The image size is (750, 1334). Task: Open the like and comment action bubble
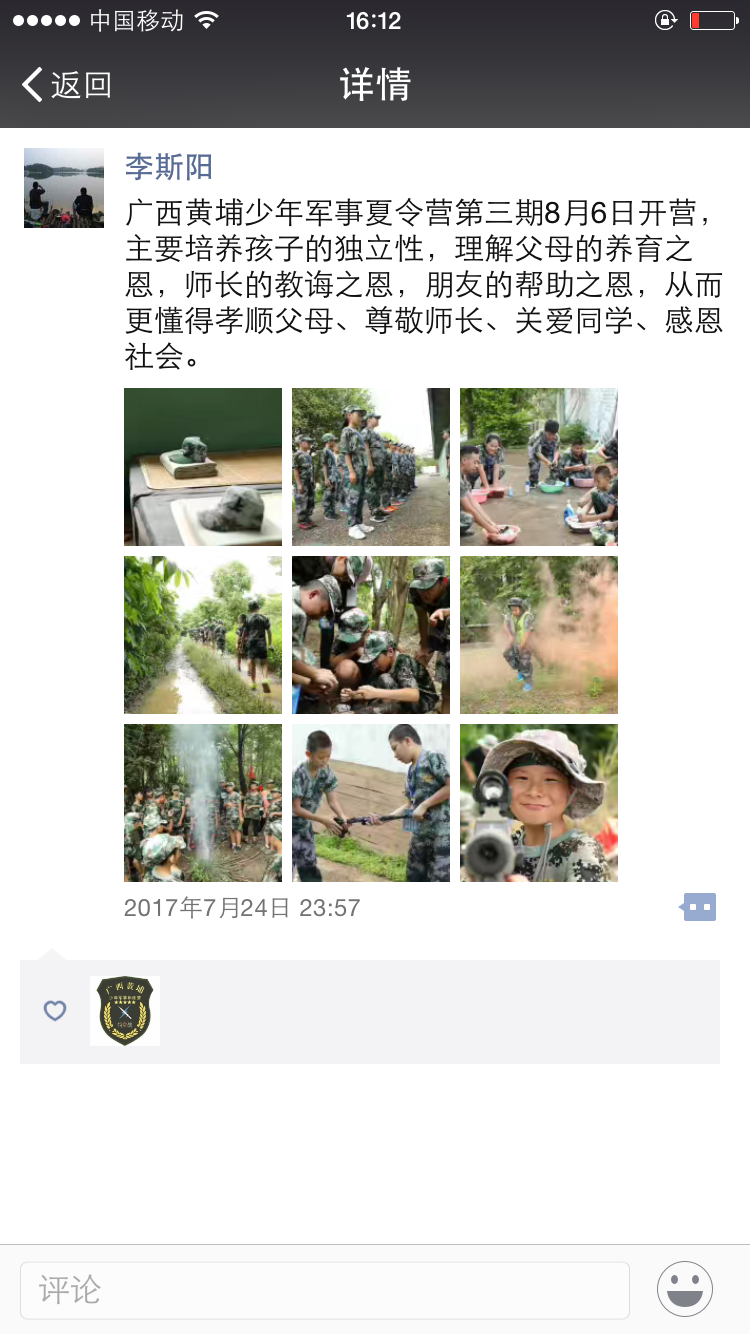(x=699, y=907)
